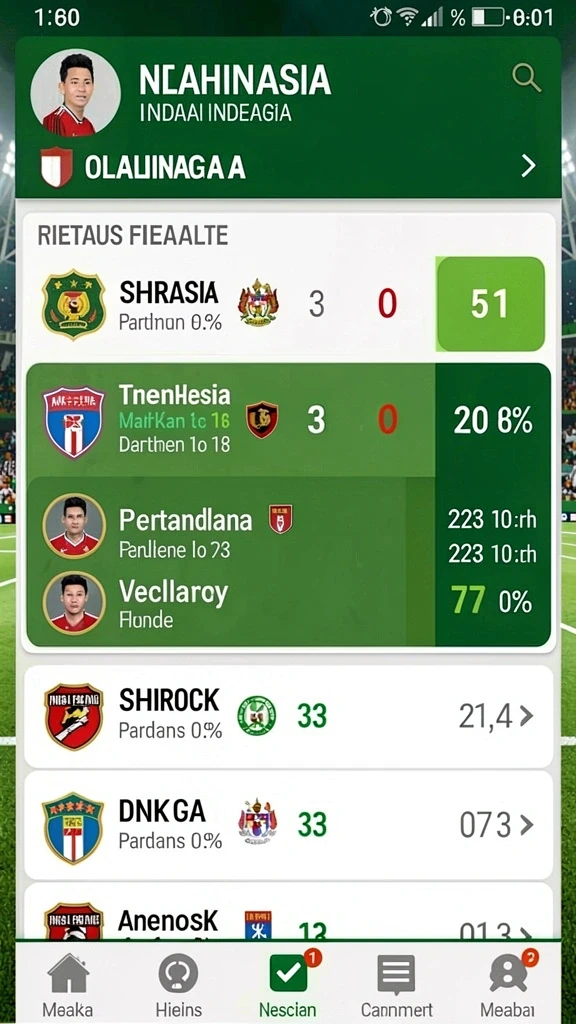
Task: Open the SHRASIA match row
Action: click(288, 304)
